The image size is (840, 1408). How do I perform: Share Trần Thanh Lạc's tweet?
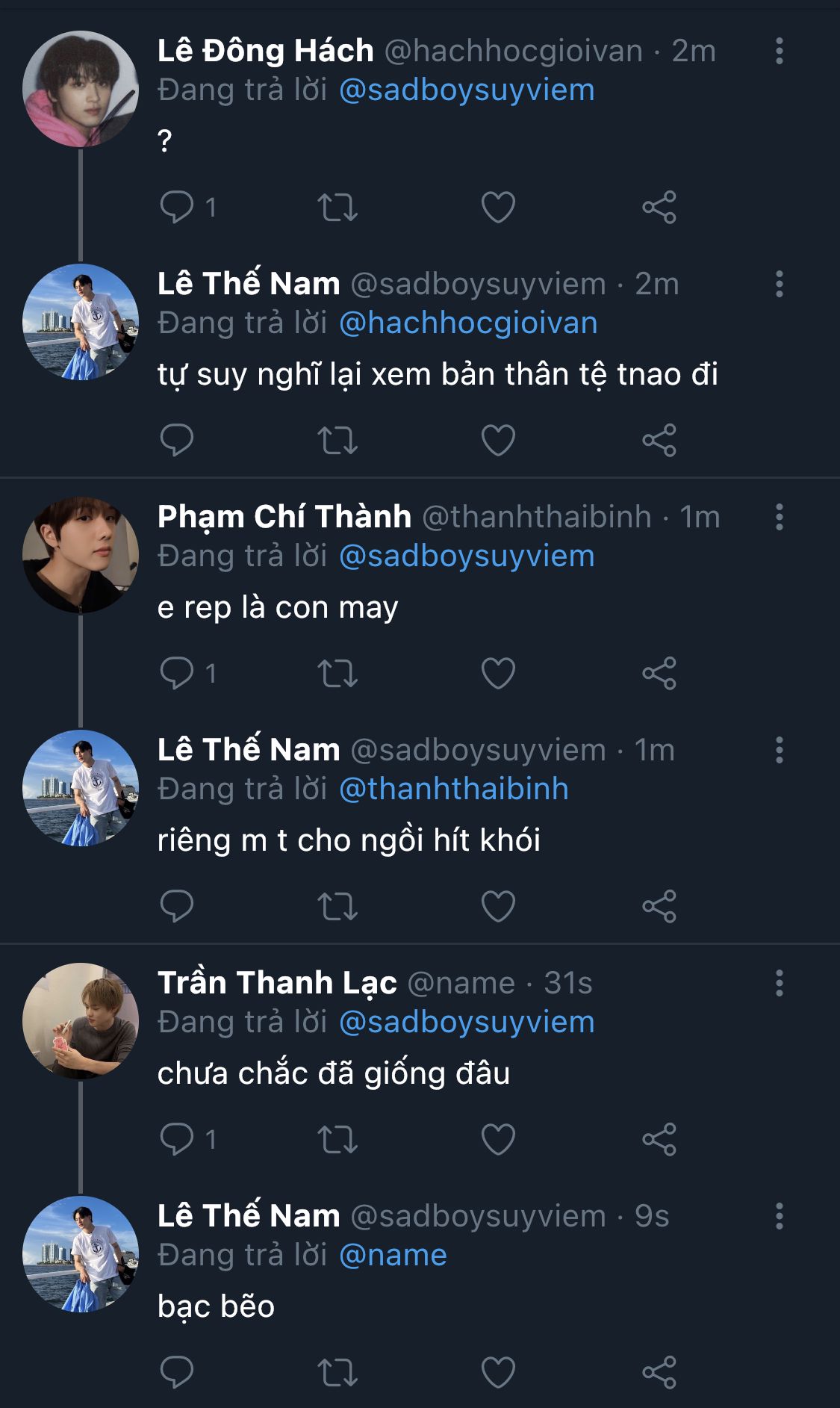point(659,1139)
